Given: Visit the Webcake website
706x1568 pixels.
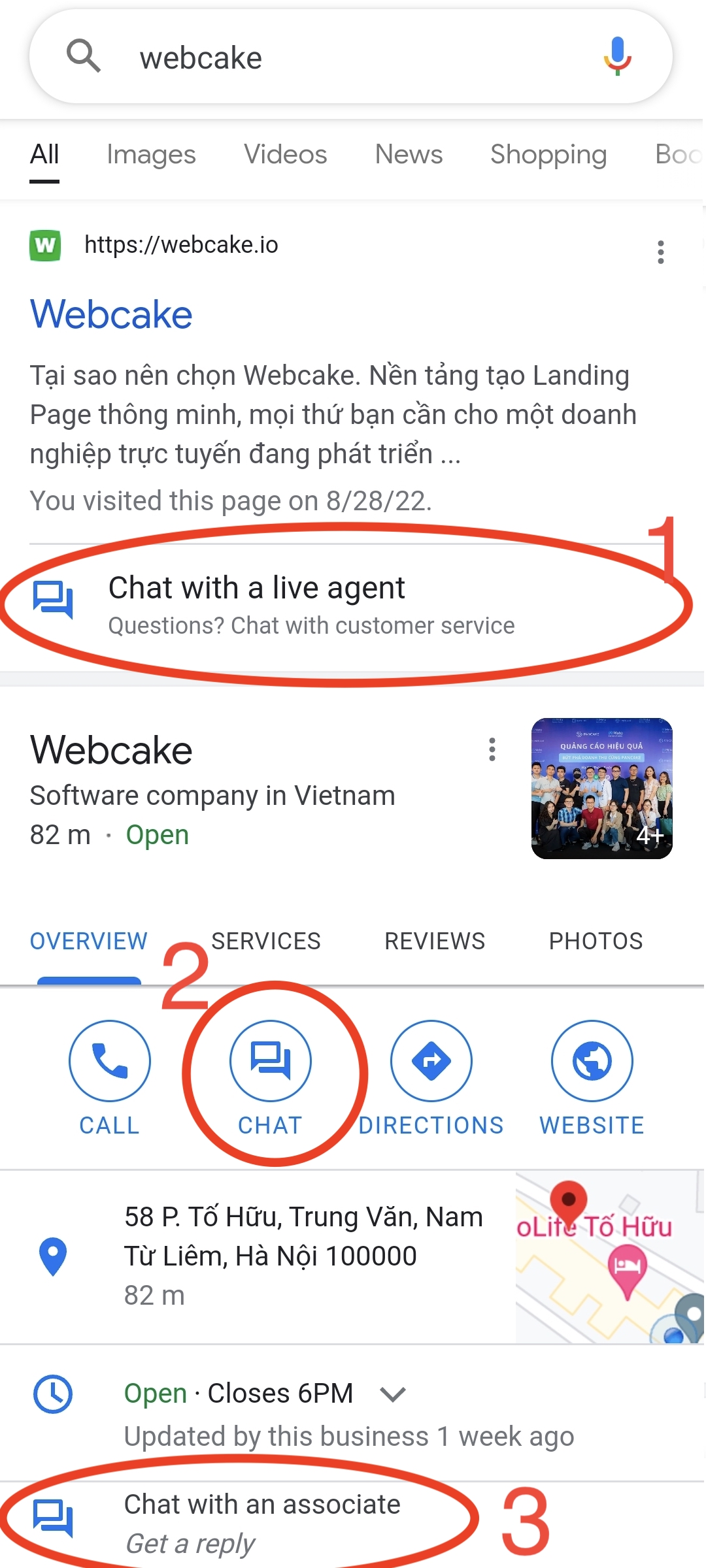Looking at the screenshot, I should click(592, 1061).
